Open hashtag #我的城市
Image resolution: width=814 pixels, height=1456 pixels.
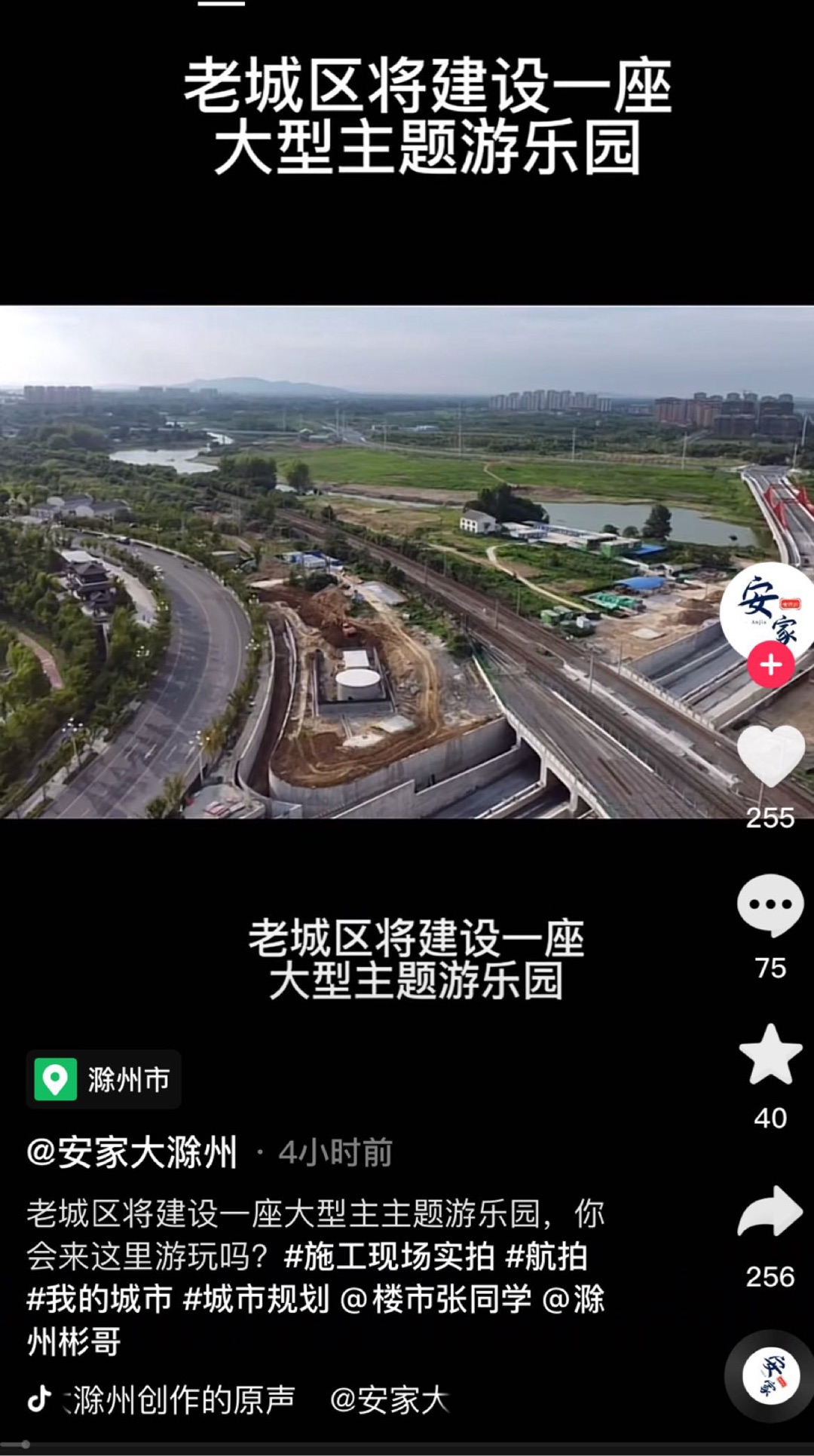(99, 1299)
